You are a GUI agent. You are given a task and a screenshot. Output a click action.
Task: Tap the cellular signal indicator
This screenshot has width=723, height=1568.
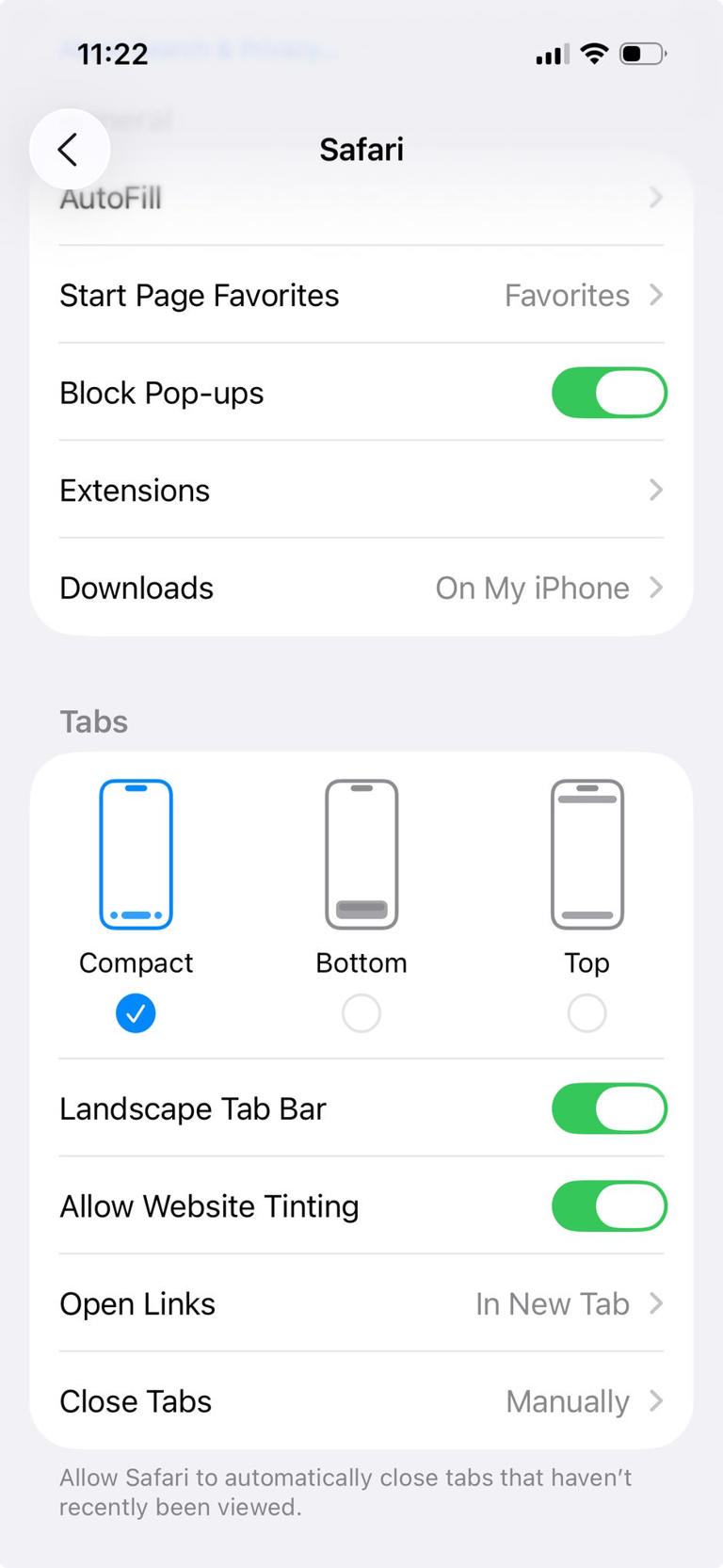(550, 54)
